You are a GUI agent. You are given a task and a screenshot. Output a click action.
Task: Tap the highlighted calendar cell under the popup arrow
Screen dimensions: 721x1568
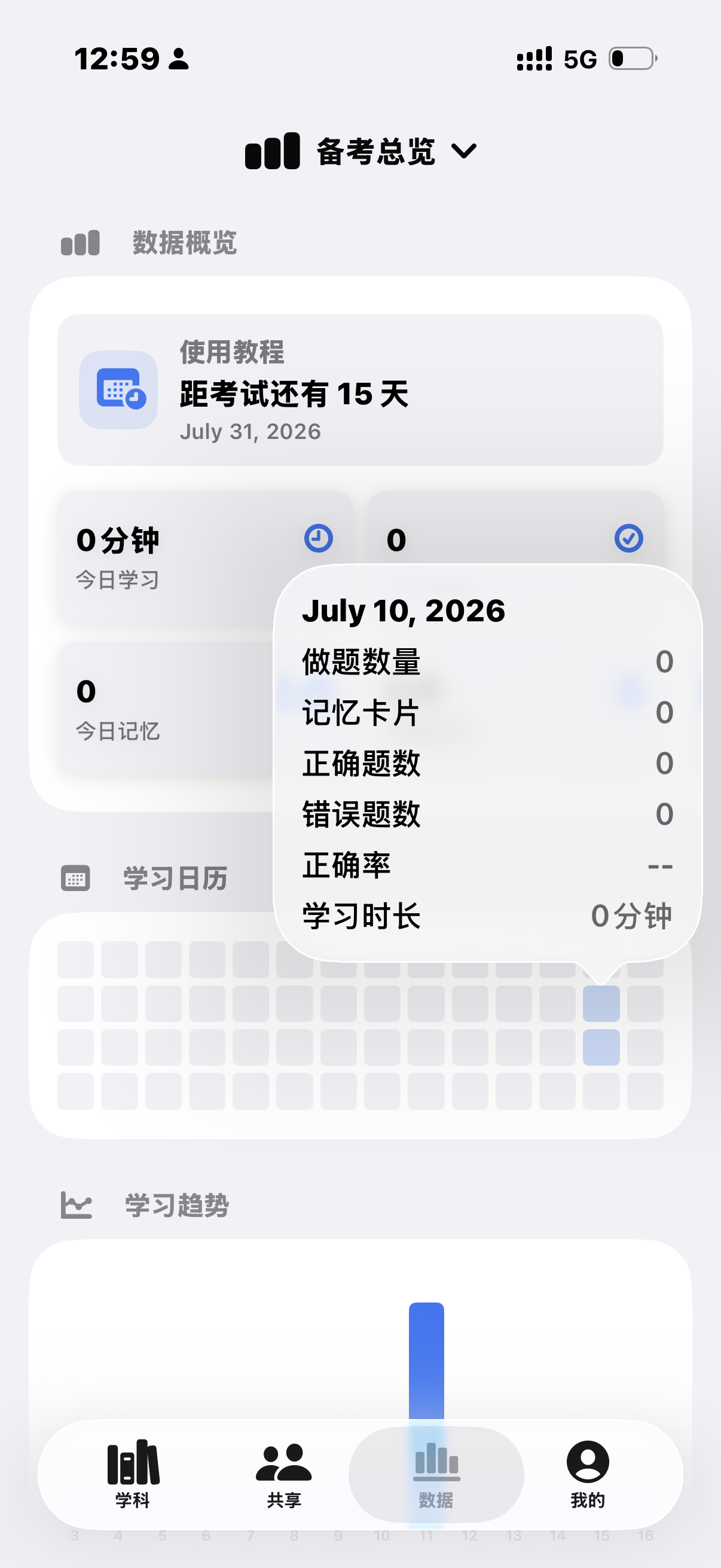[x=601, y=1003]
